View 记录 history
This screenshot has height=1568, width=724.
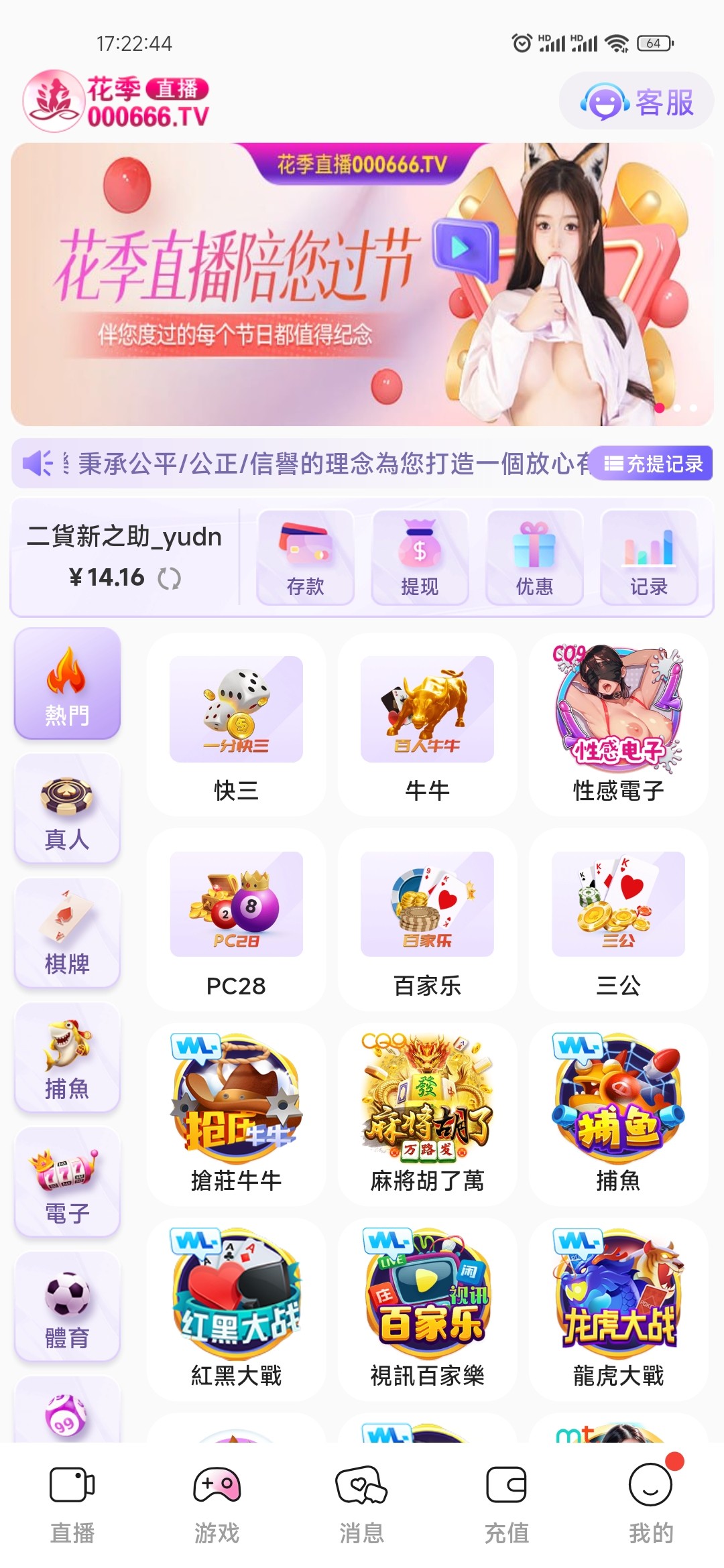click(x=648, y=558)
